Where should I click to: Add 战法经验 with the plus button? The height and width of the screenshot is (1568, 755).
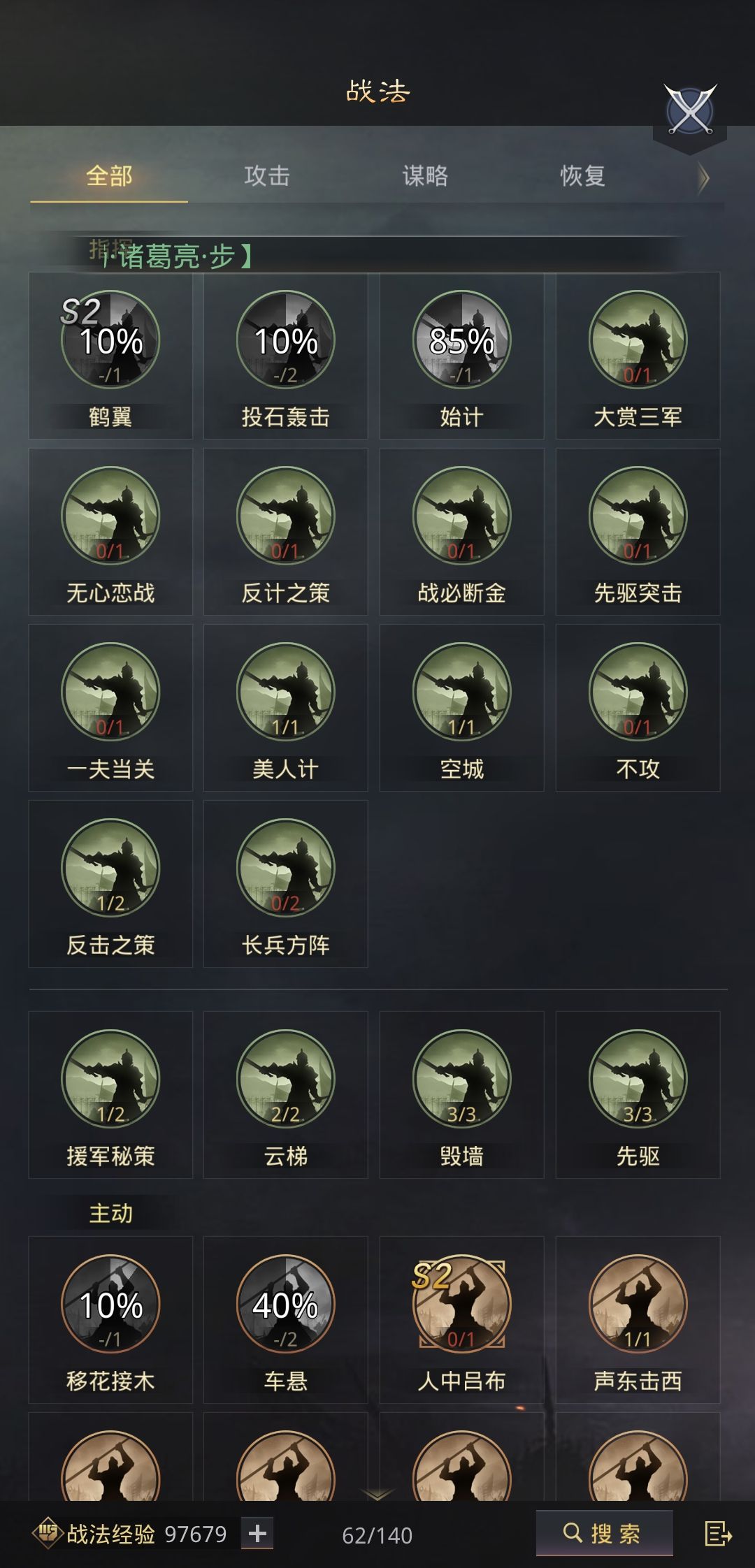[x=257, y=1534]
